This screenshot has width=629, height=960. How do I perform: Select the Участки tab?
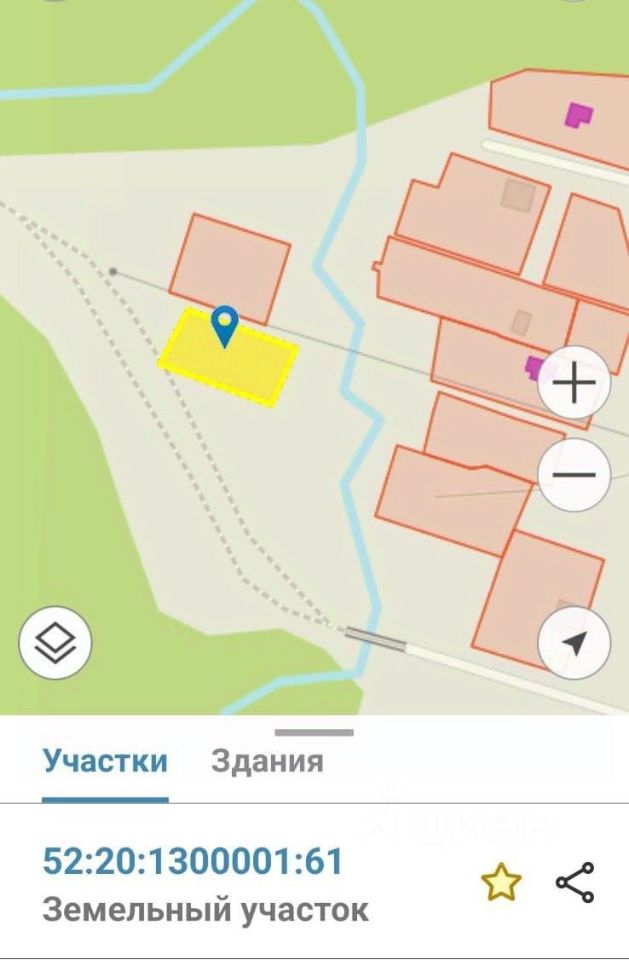click(x=105, y=761)
